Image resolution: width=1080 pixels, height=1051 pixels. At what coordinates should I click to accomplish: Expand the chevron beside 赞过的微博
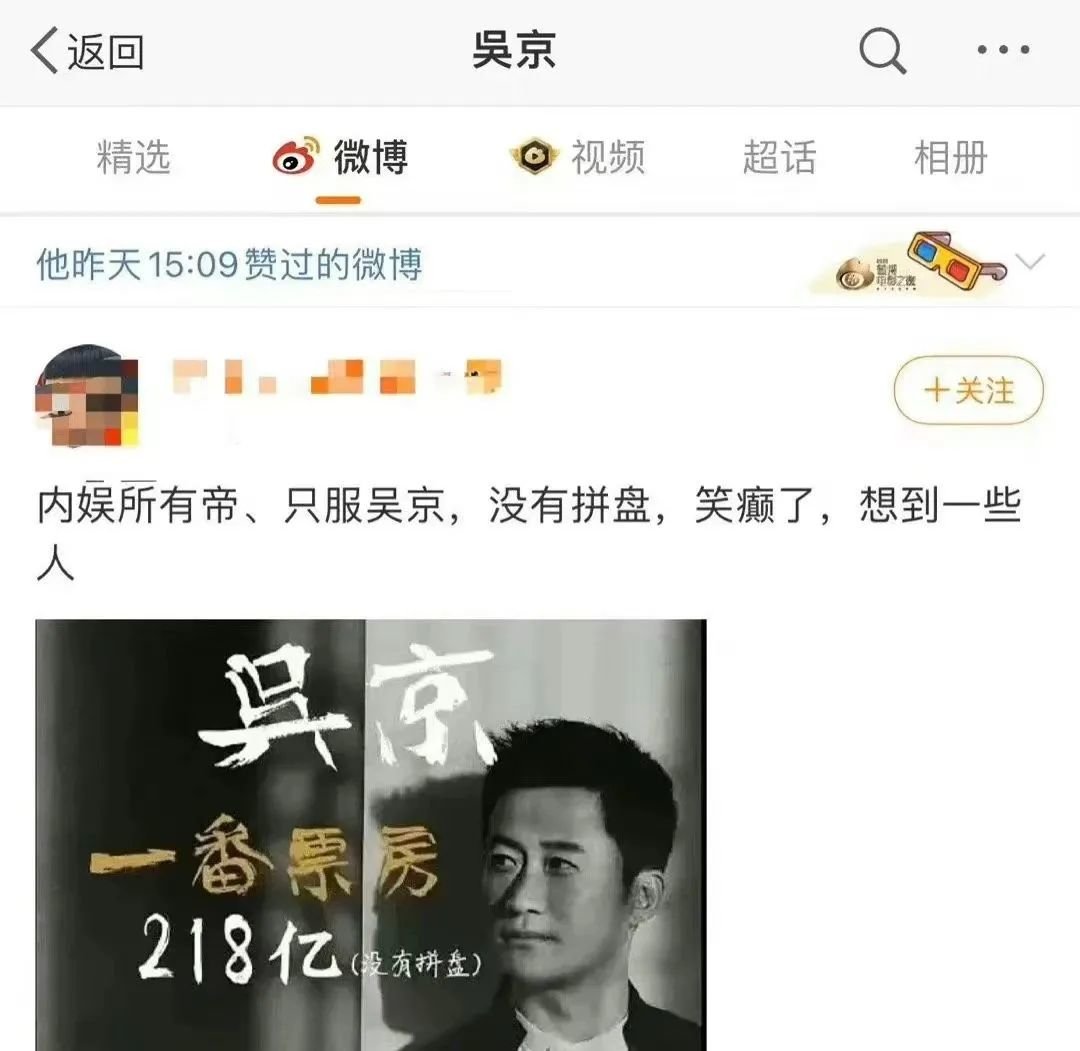pos(1029,263)
